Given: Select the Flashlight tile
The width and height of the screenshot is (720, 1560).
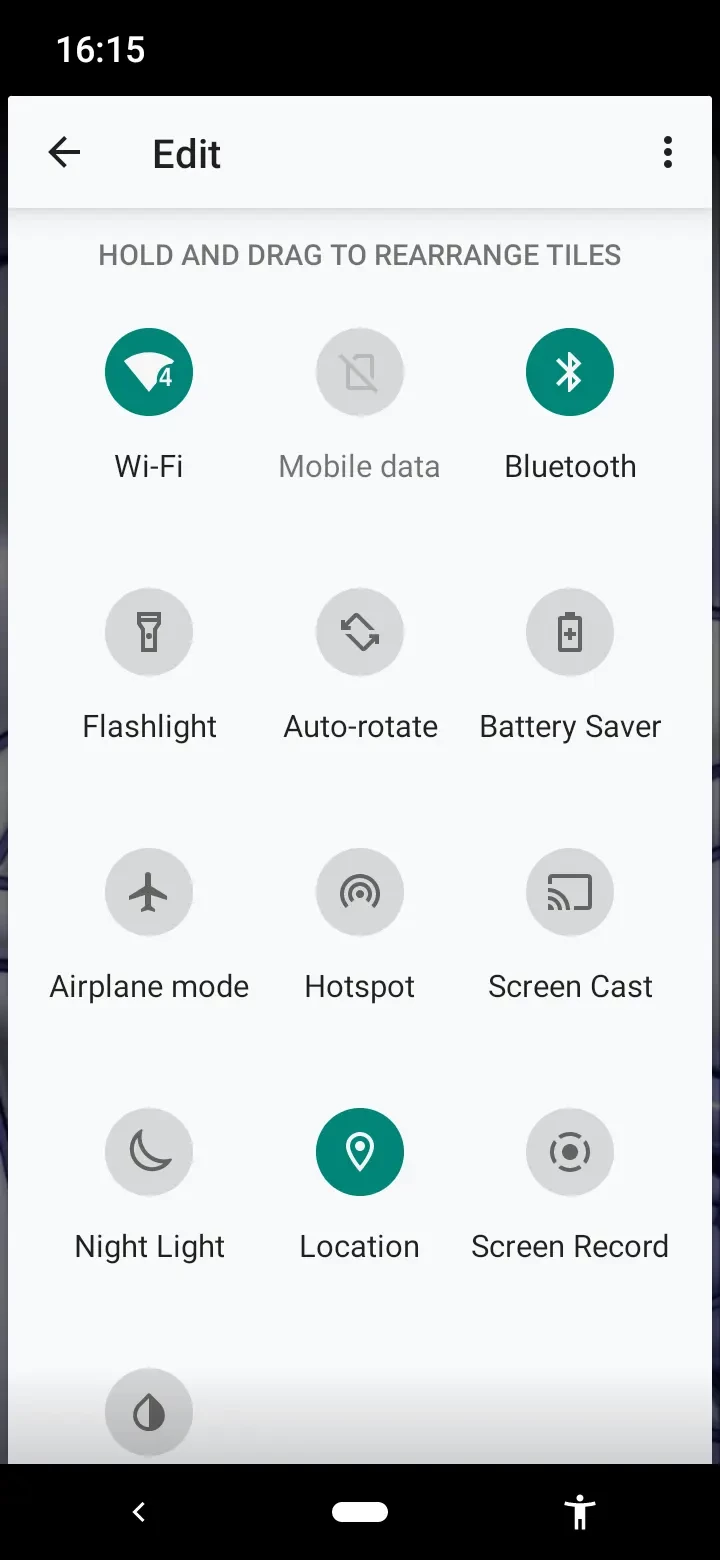Looking at the screenshot, I should point(149,632).
